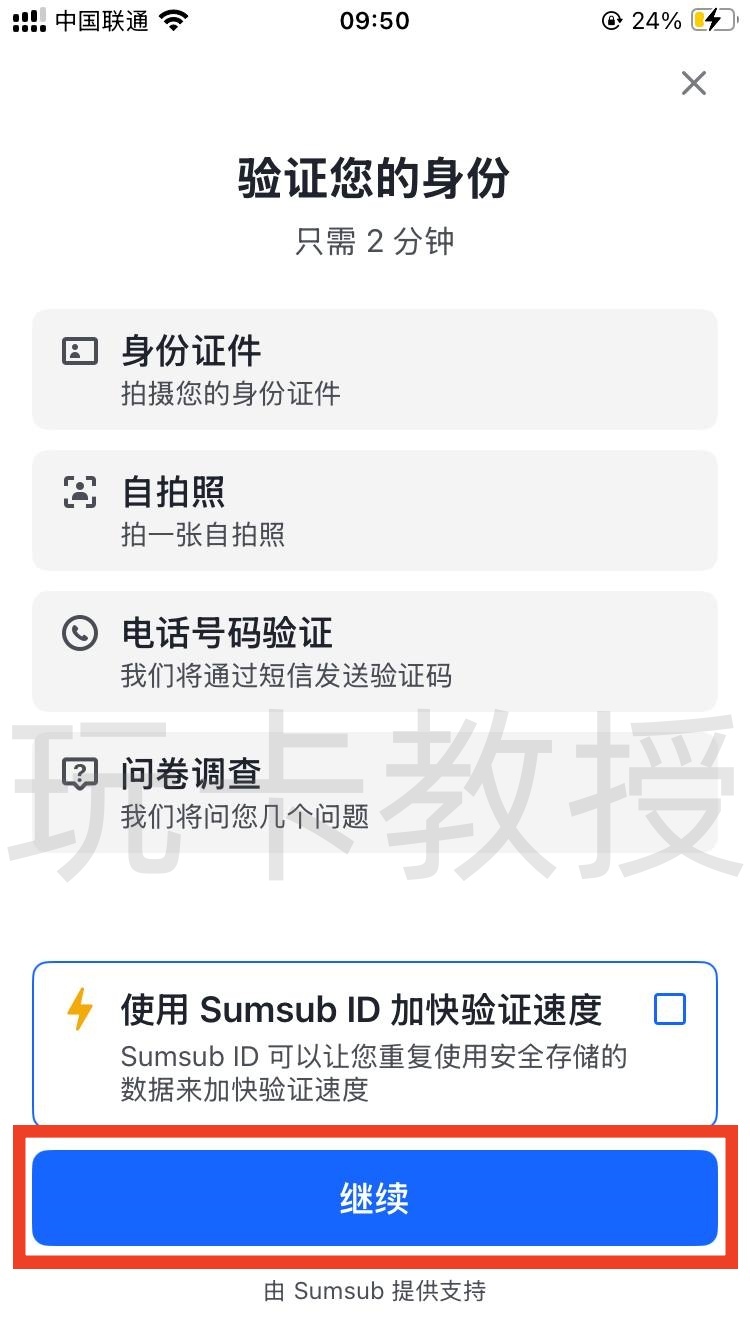This screenshot has width=750, height=1334.
Task: Select the 只需 2 分钟 subtitle text
Action: click(x=375, y=240)
